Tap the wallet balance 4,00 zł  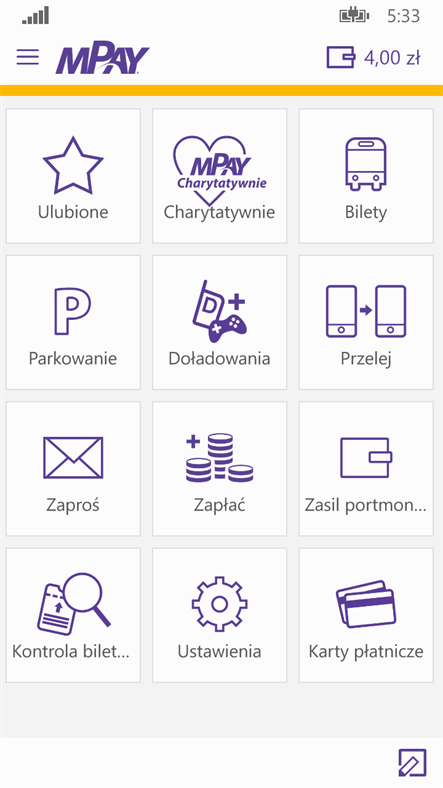374,58
